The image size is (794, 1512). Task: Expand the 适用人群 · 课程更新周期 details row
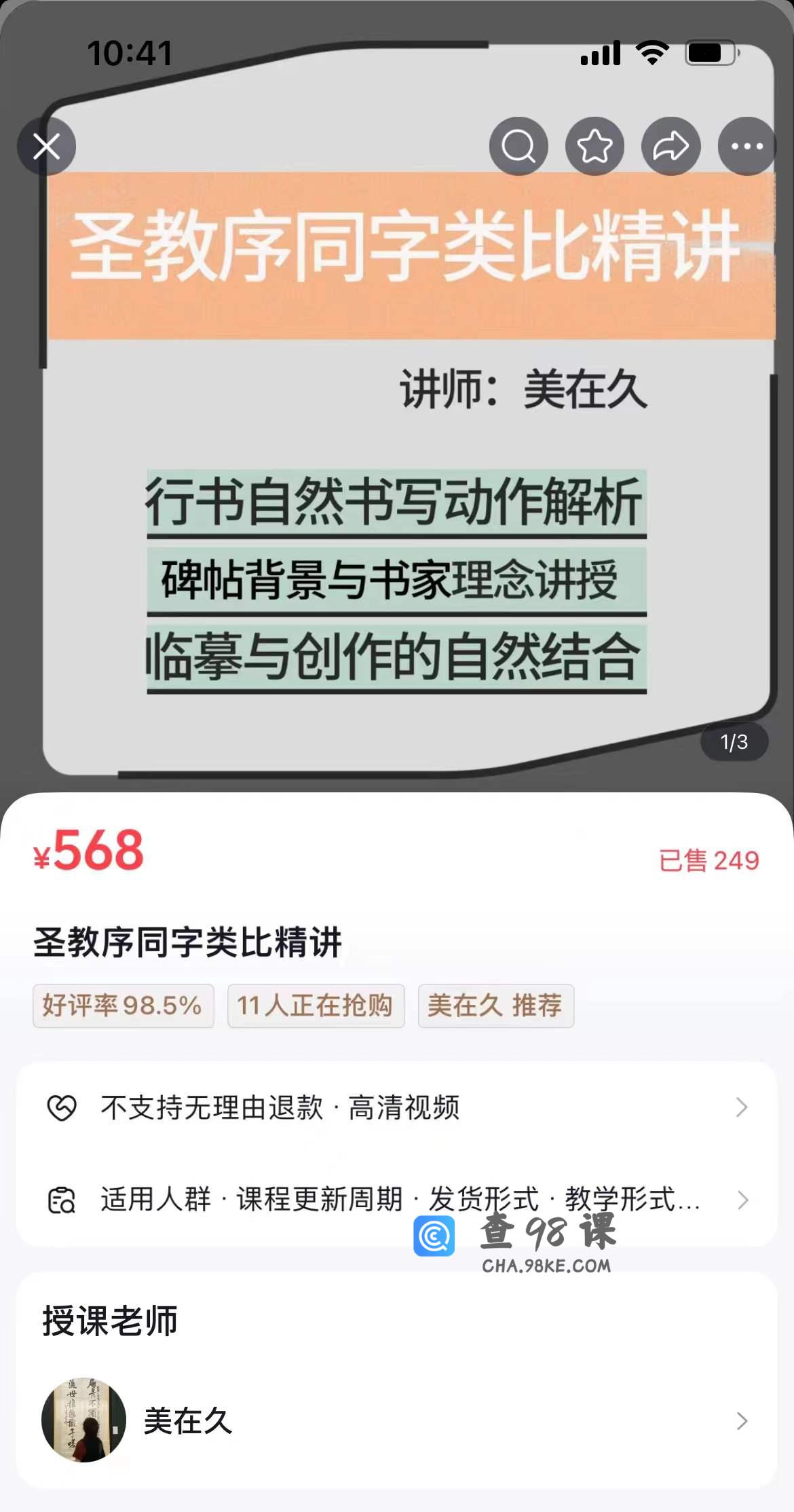tap(396, 1200)
